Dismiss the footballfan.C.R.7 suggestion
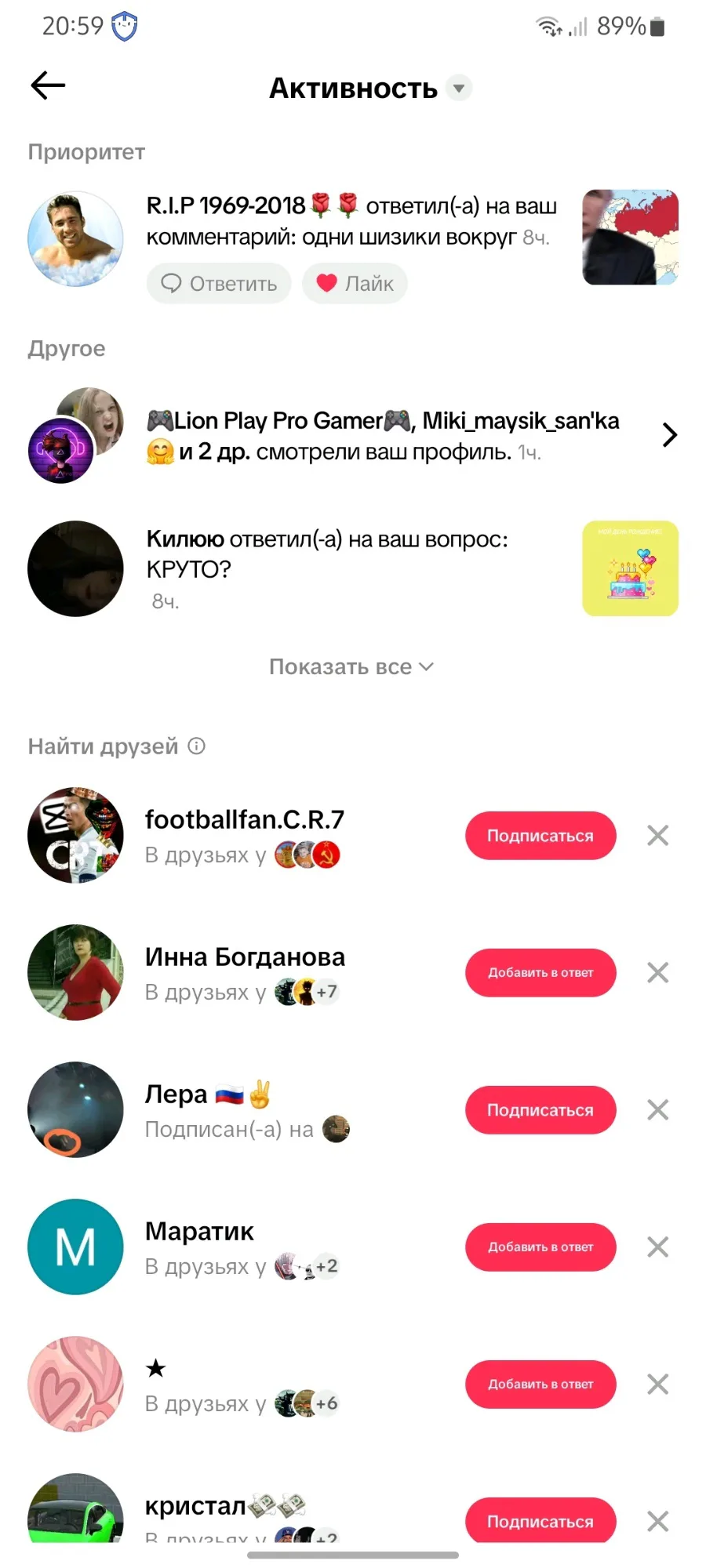 [x=657, y=836]
